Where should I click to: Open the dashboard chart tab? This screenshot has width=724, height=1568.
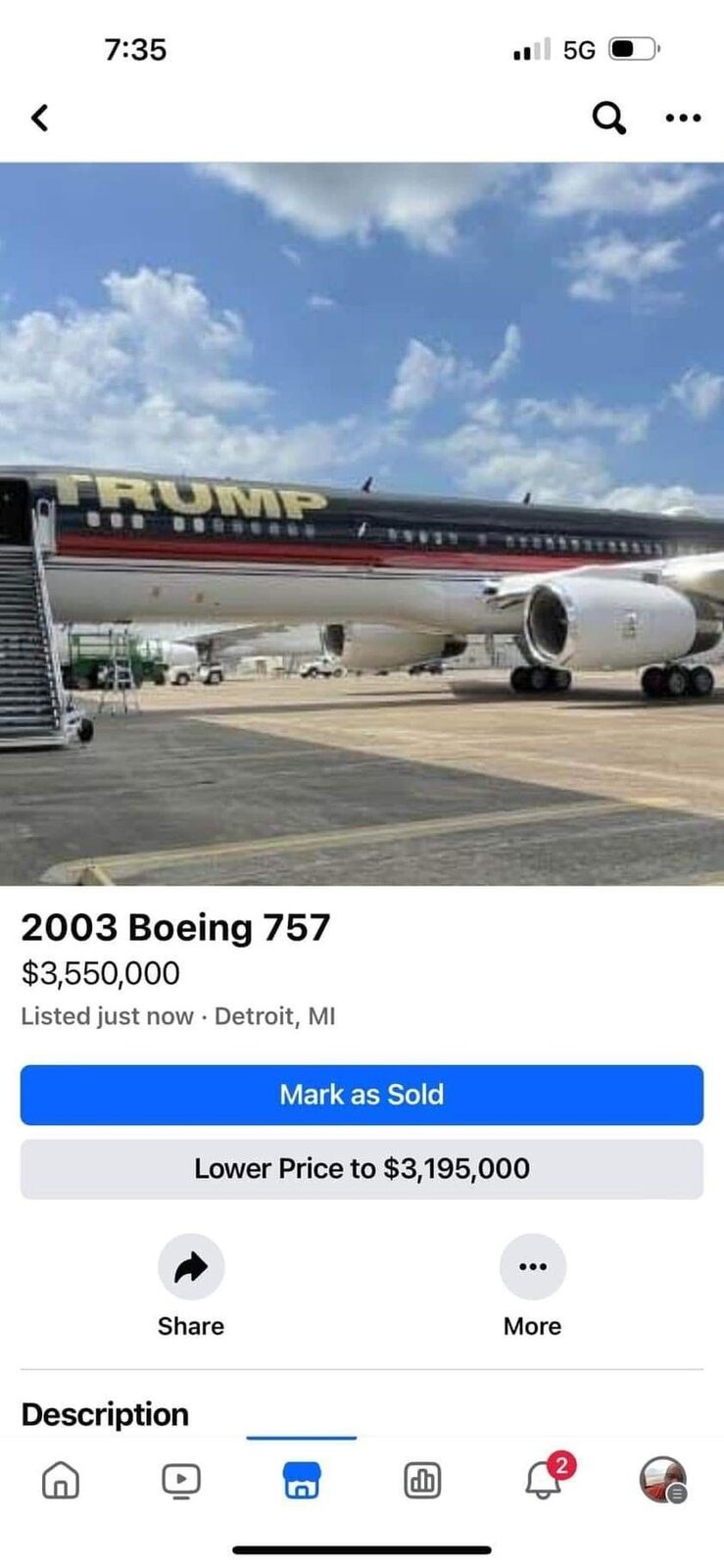(422, 1480)
